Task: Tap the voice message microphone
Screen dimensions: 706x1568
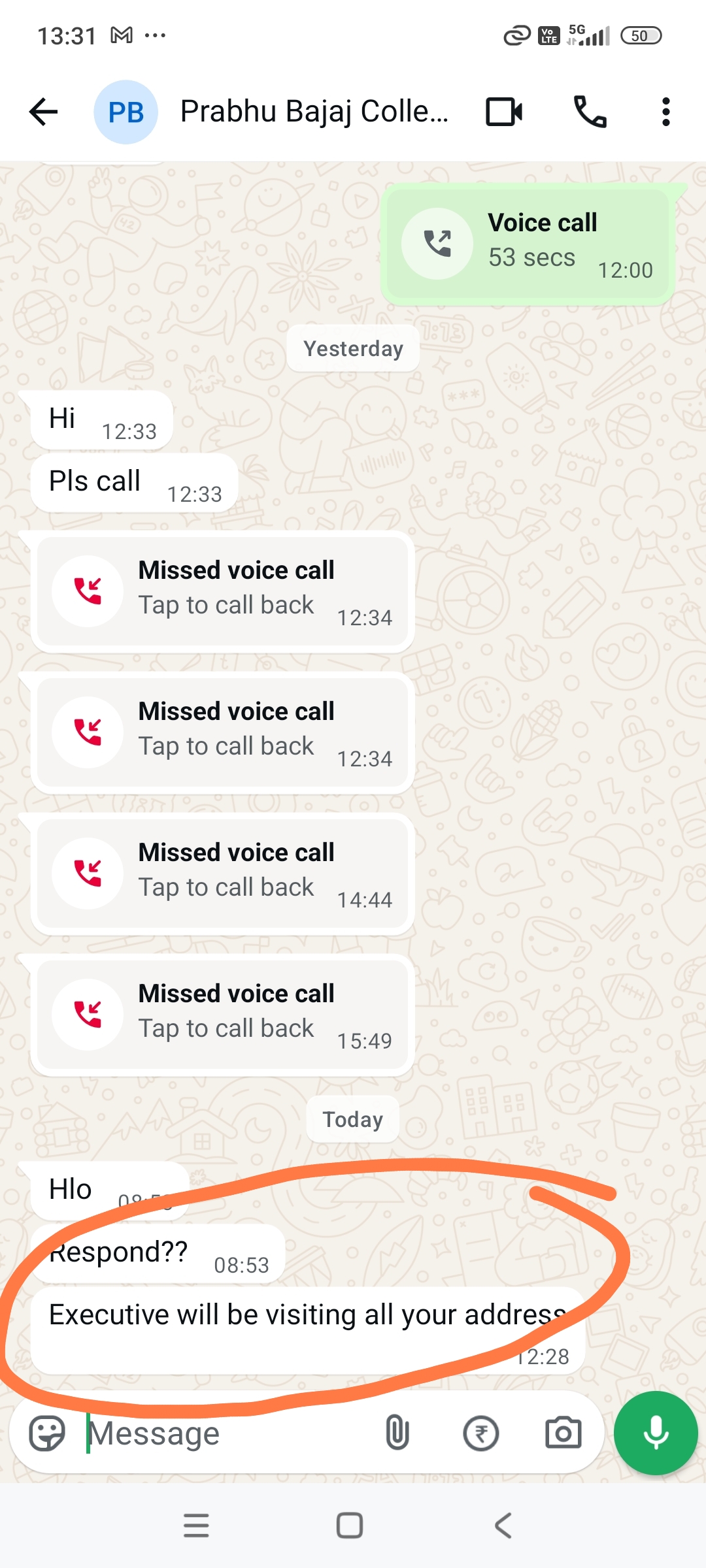Action: 656,1433
